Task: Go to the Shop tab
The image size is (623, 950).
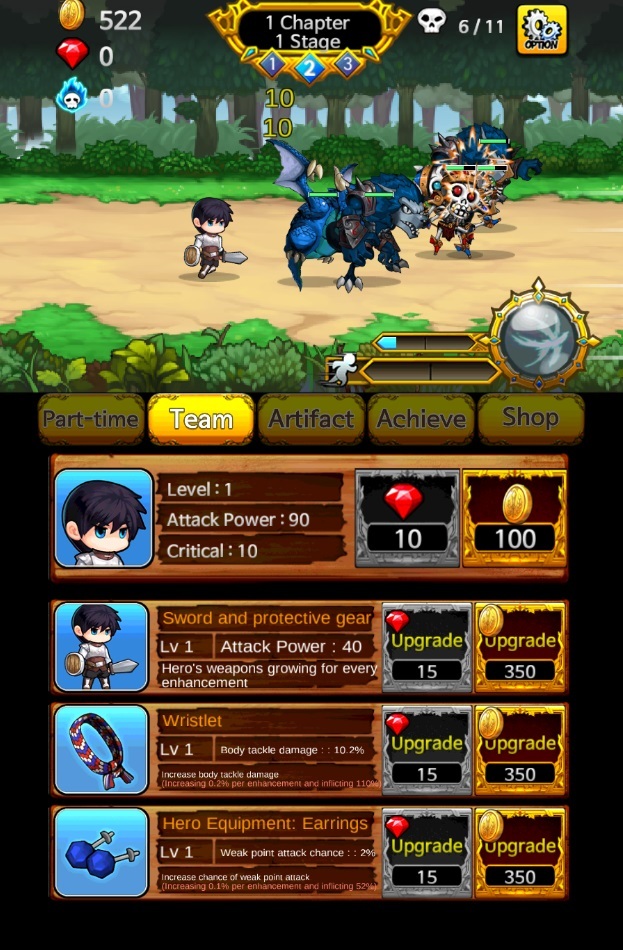Action: [530, 418]
